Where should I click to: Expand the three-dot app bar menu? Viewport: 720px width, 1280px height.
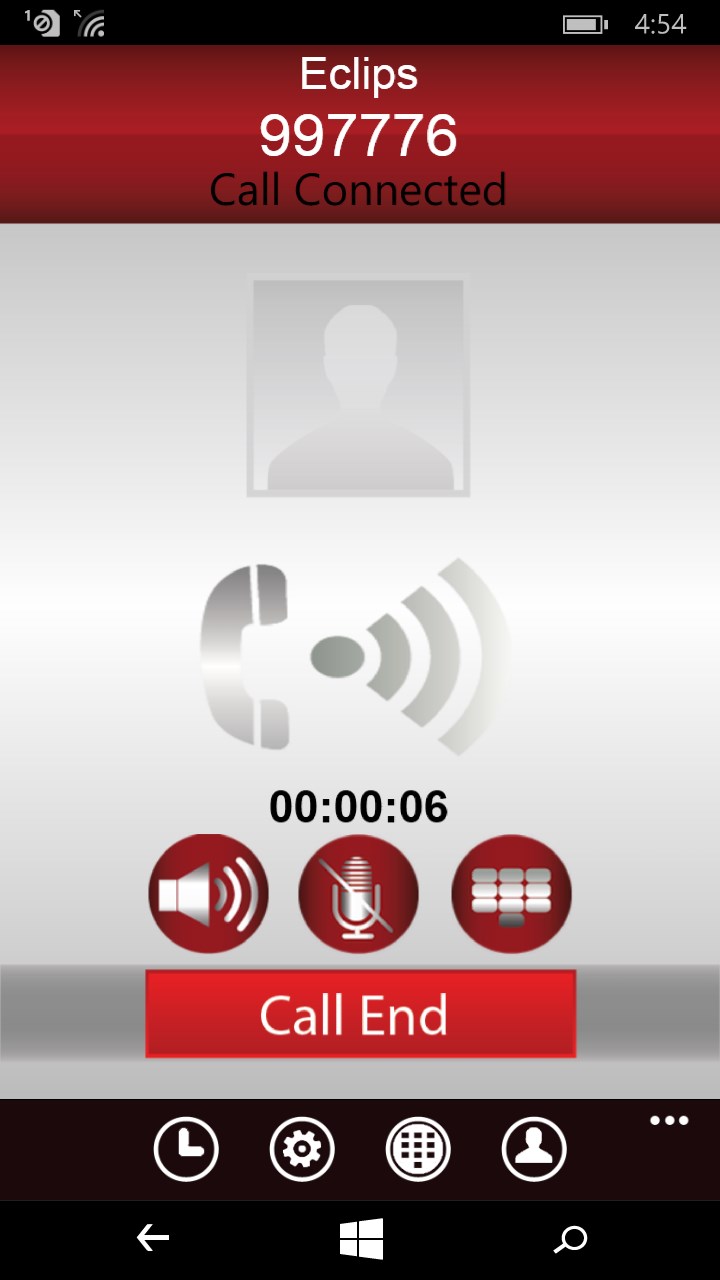(x=669, y=1121)
